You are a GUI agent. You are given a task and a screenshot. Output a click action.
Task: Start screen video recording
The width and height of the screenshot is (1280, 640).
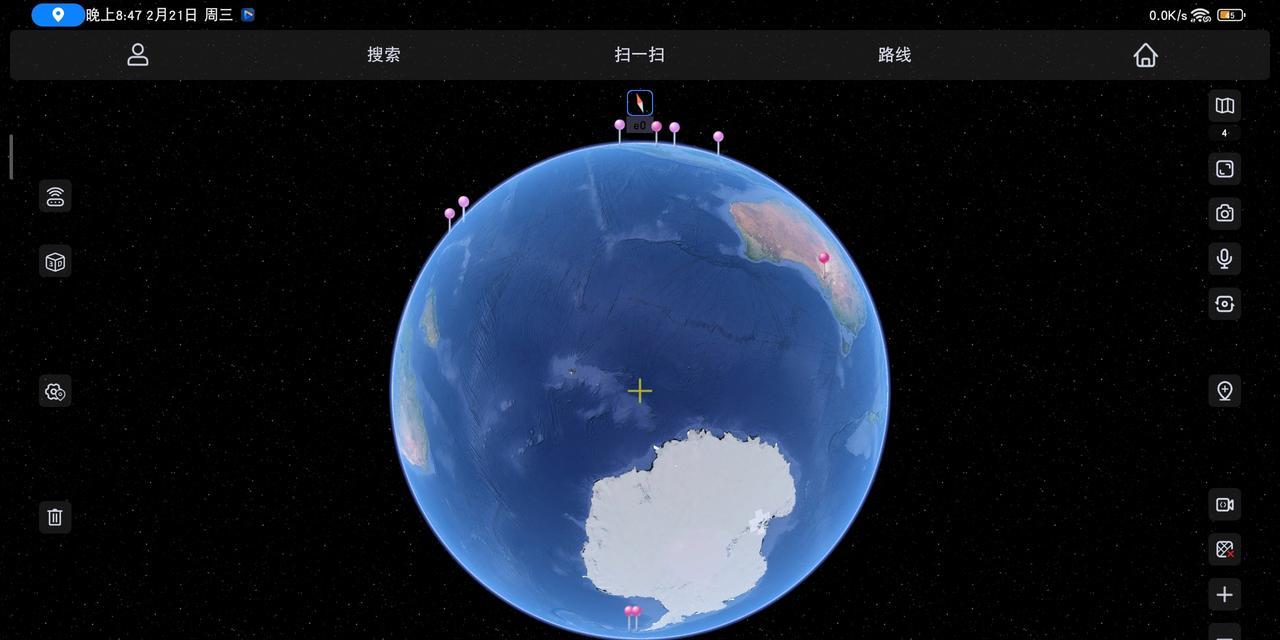1225,505
